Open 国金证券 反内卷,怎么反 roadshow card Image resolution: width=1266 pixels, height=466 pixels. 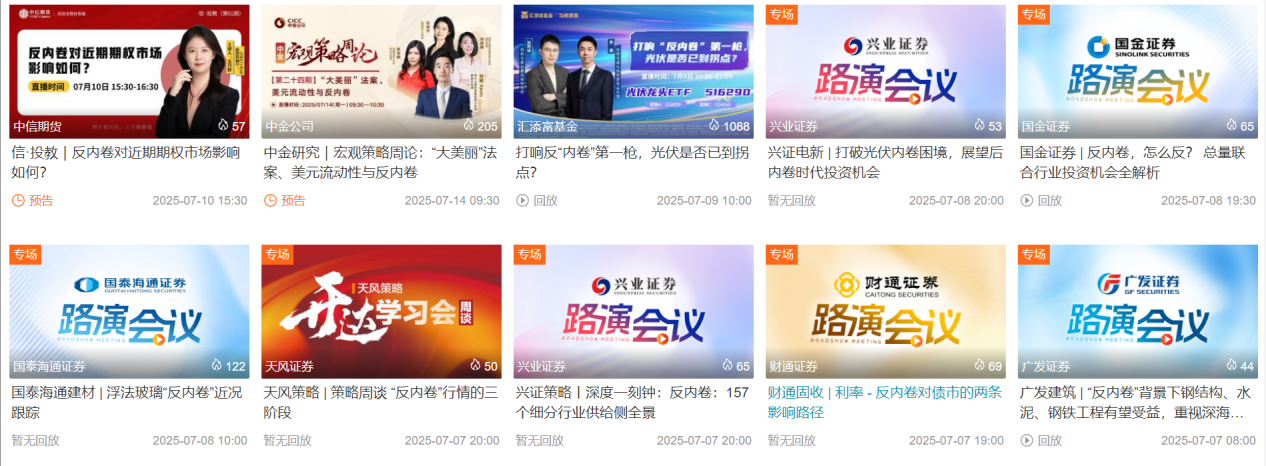pyautogui.click(x=1137, y=71)
